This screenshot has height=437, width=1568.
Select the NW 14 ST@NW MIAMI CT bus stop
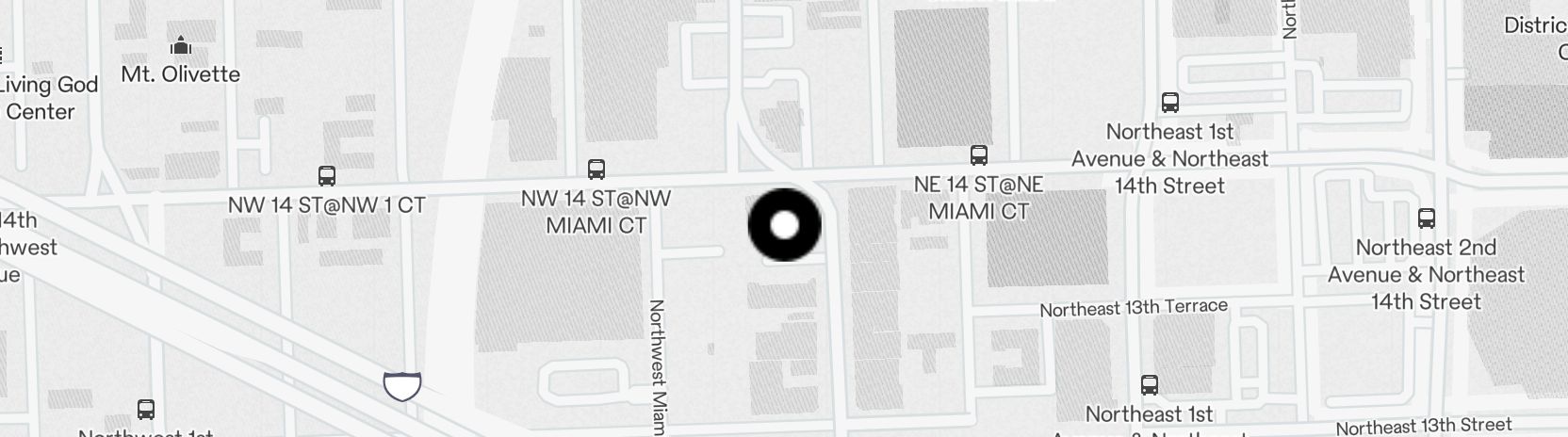[596, 170]
